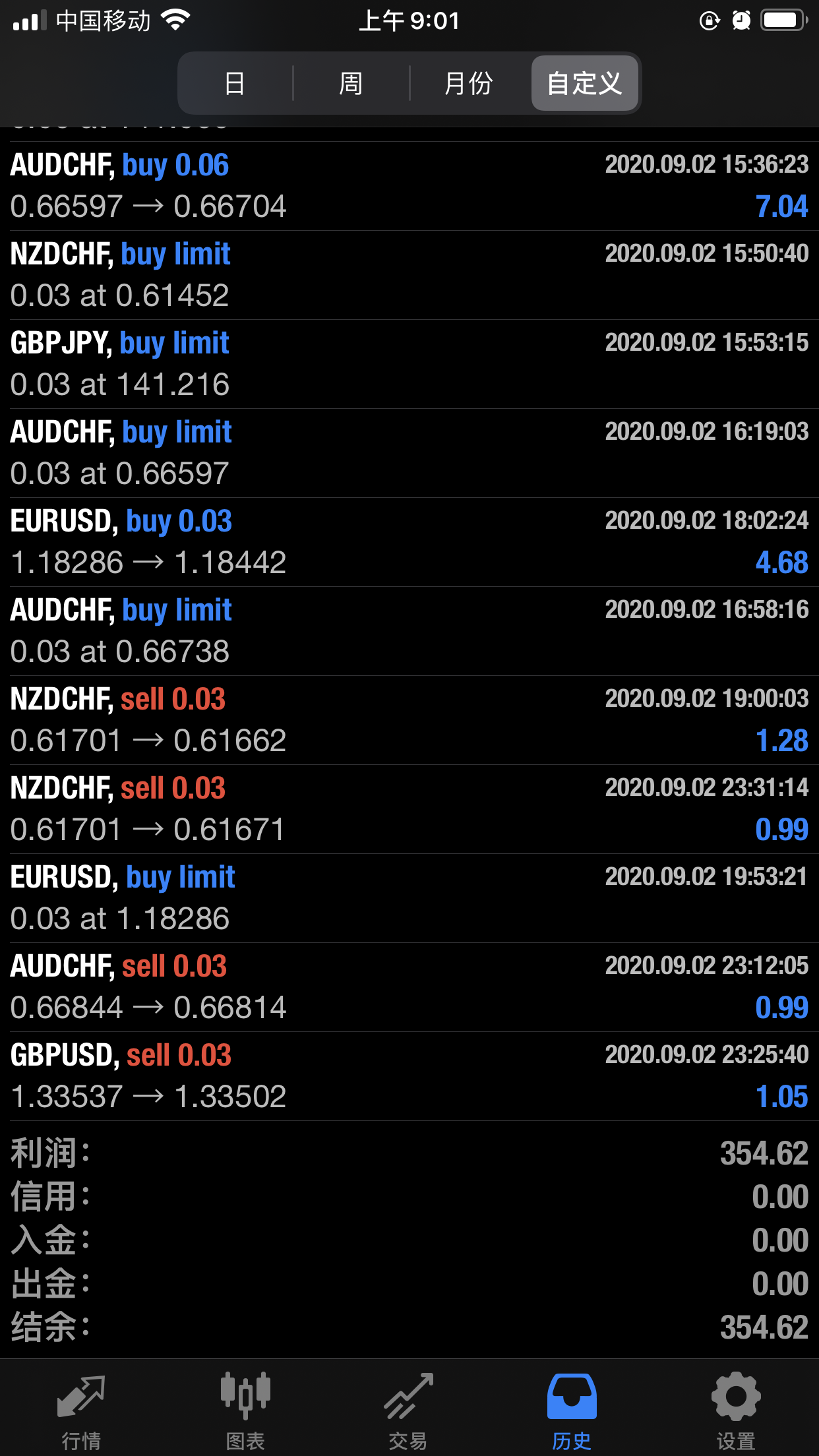Screen dimensions: 819x1456
Task: Expand the EURUSD buy limit at 1.18286
Action: (x=409, y=898)
